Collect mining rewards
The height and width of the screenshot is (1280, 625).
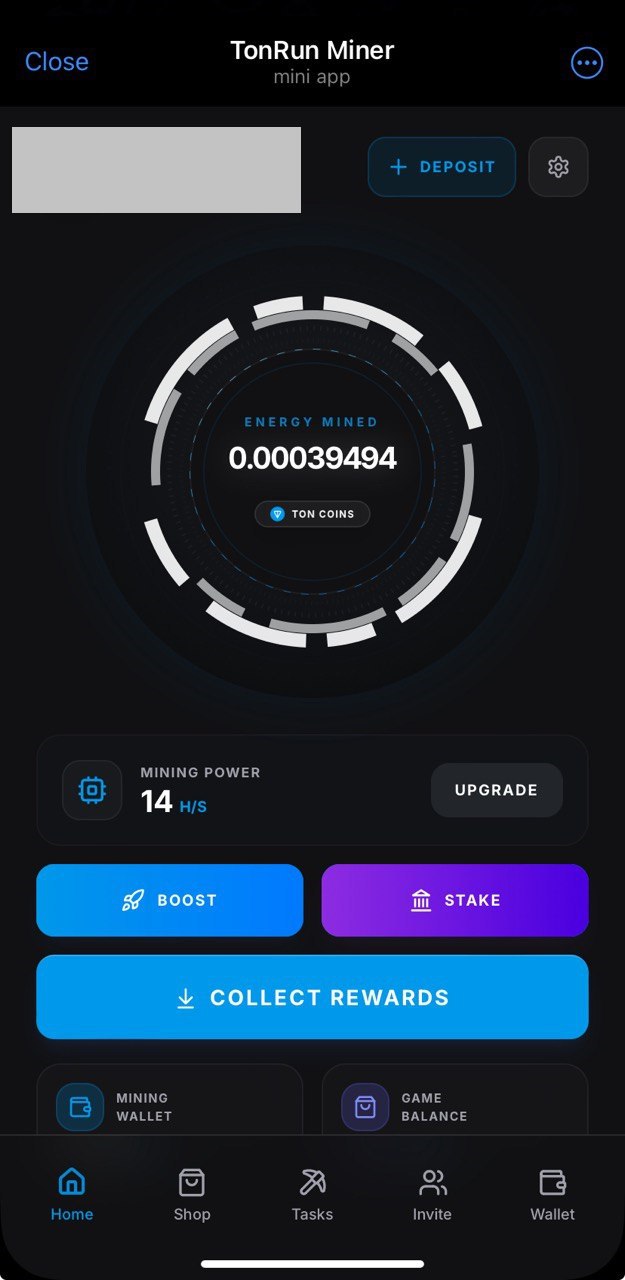(312, 997)
